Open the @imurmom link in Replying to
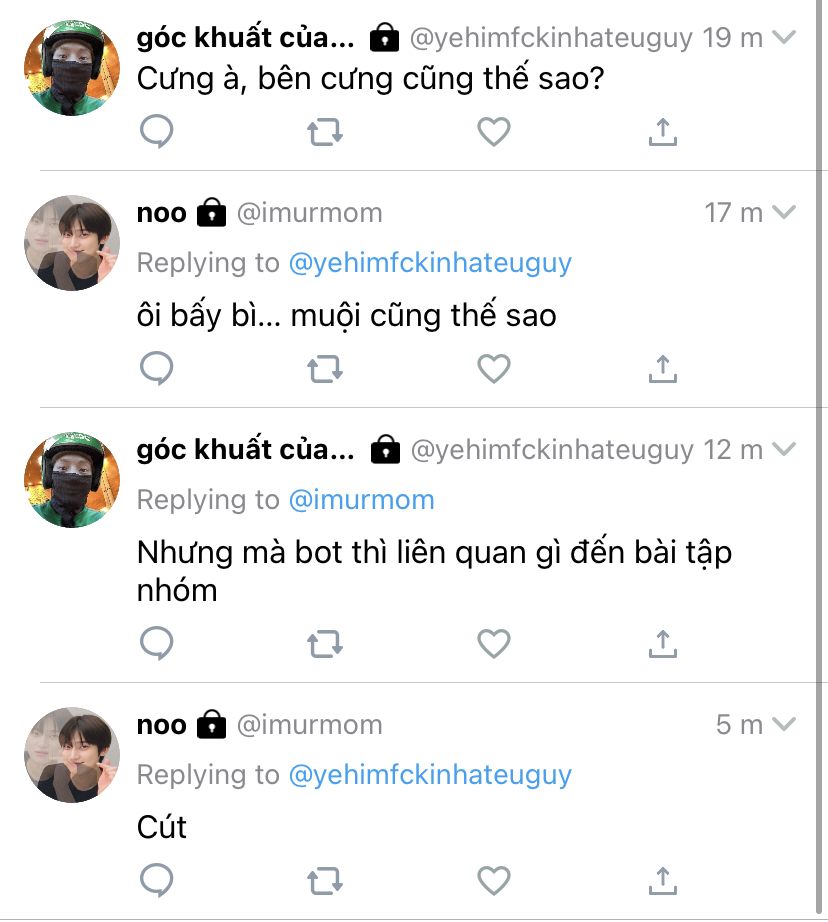 click(361, 499)
